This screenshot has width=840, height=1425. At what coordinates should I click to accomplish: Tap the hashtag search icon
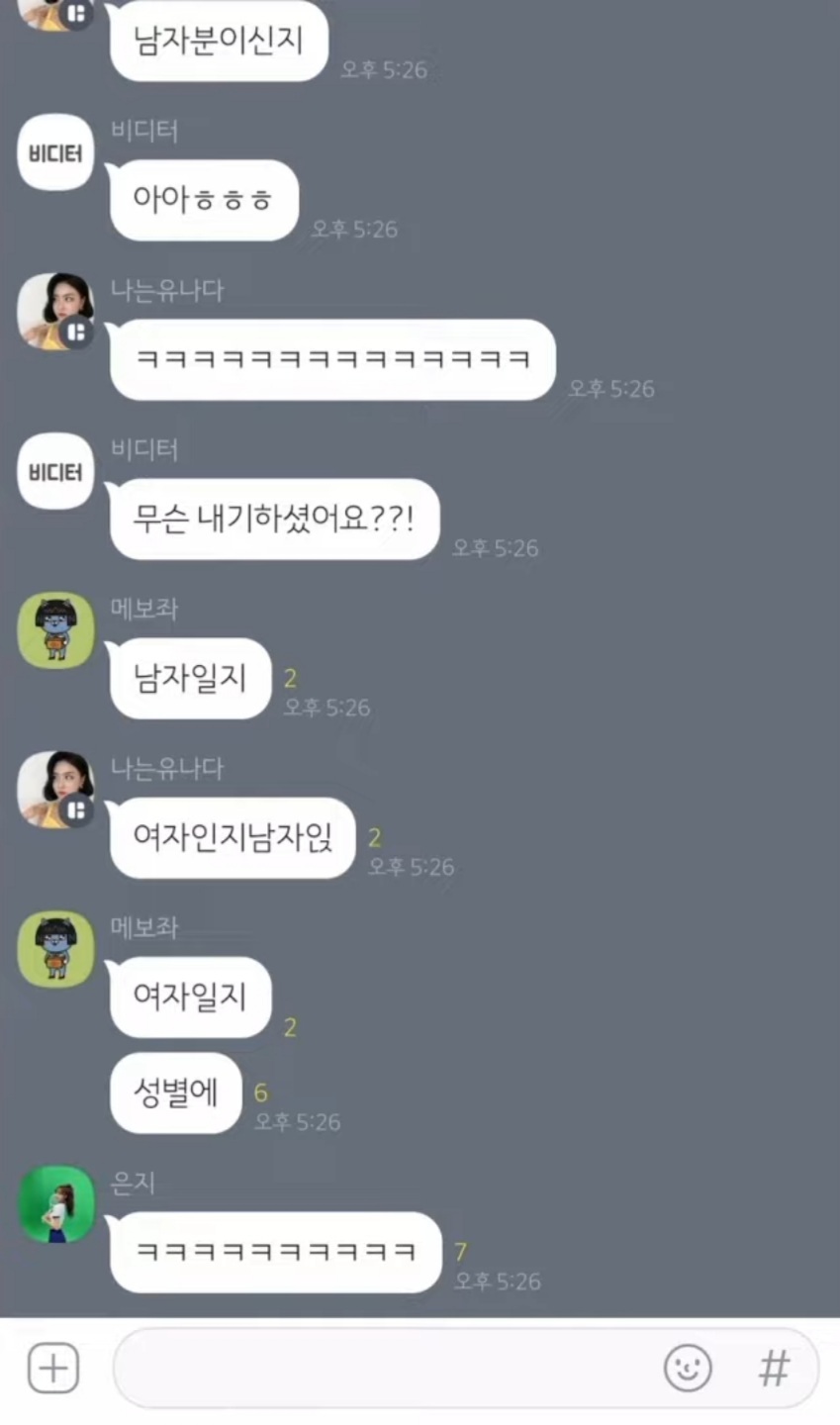(774, 1369)
